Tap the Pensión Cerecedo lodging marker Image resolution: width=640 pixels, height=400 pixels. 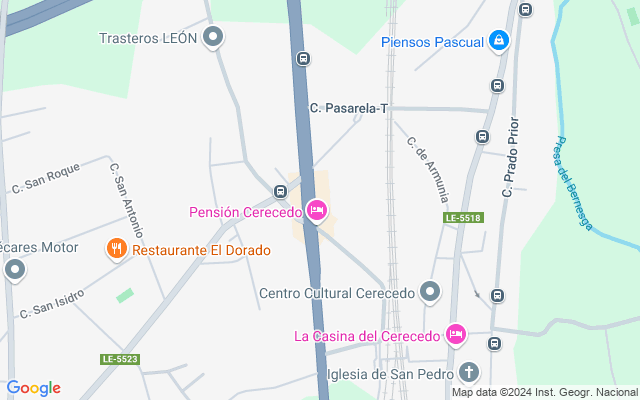click(x=317, y=210)
